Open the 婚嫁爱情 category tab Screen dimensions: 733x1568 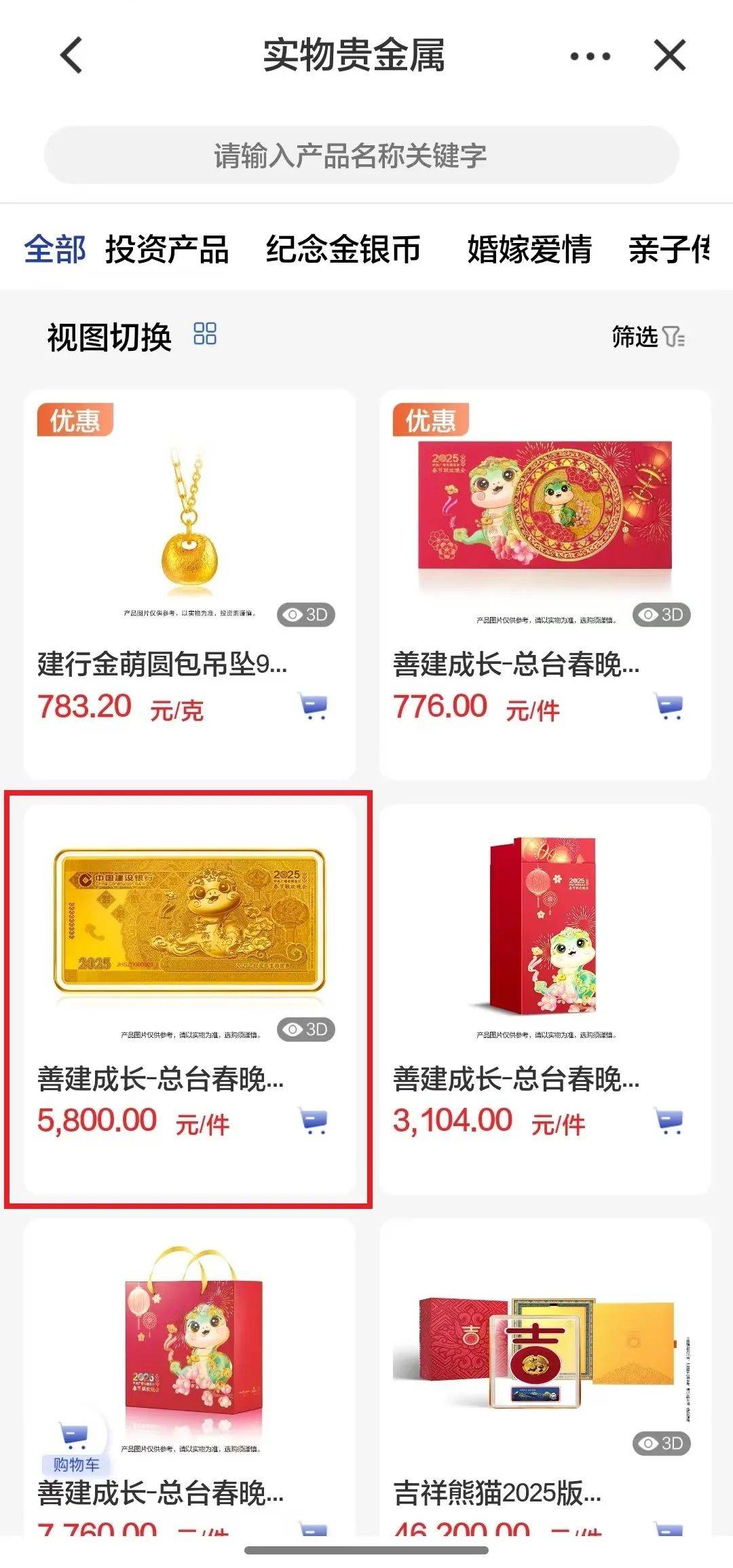529,249
